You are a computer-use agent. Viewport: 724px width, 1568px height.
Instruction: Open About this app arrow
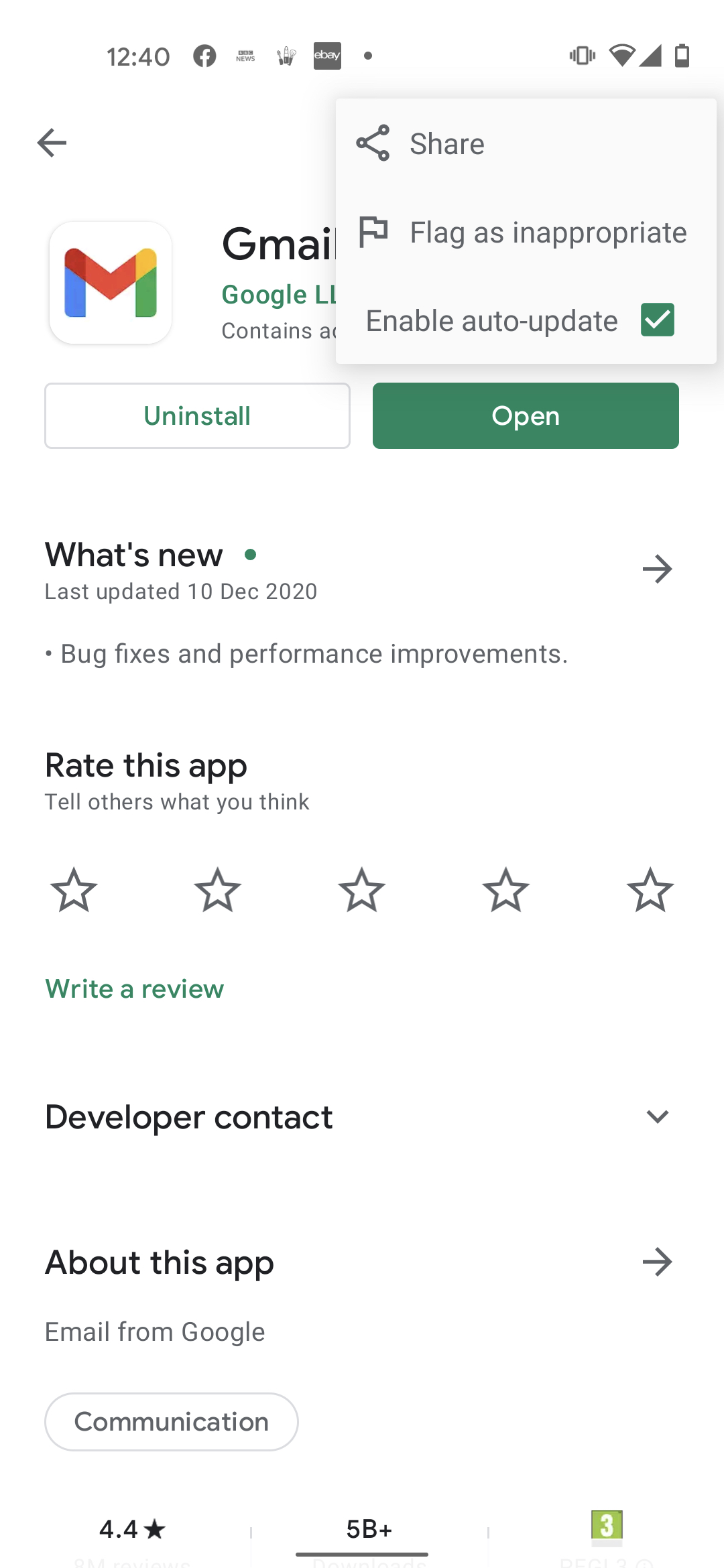657,1262
